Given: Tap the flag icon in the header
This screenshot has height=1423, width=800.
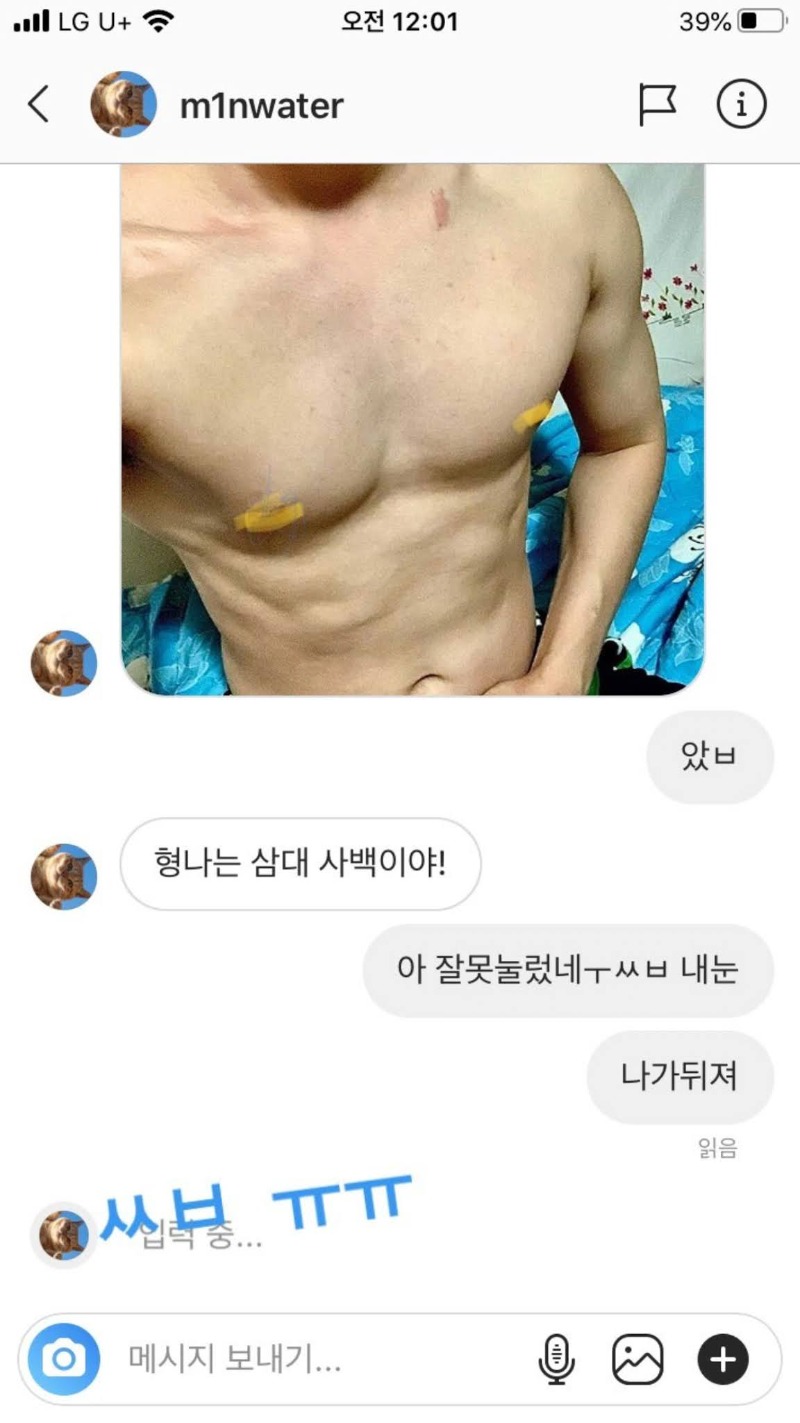Looking at the screenshot, I should pos(657,104).
